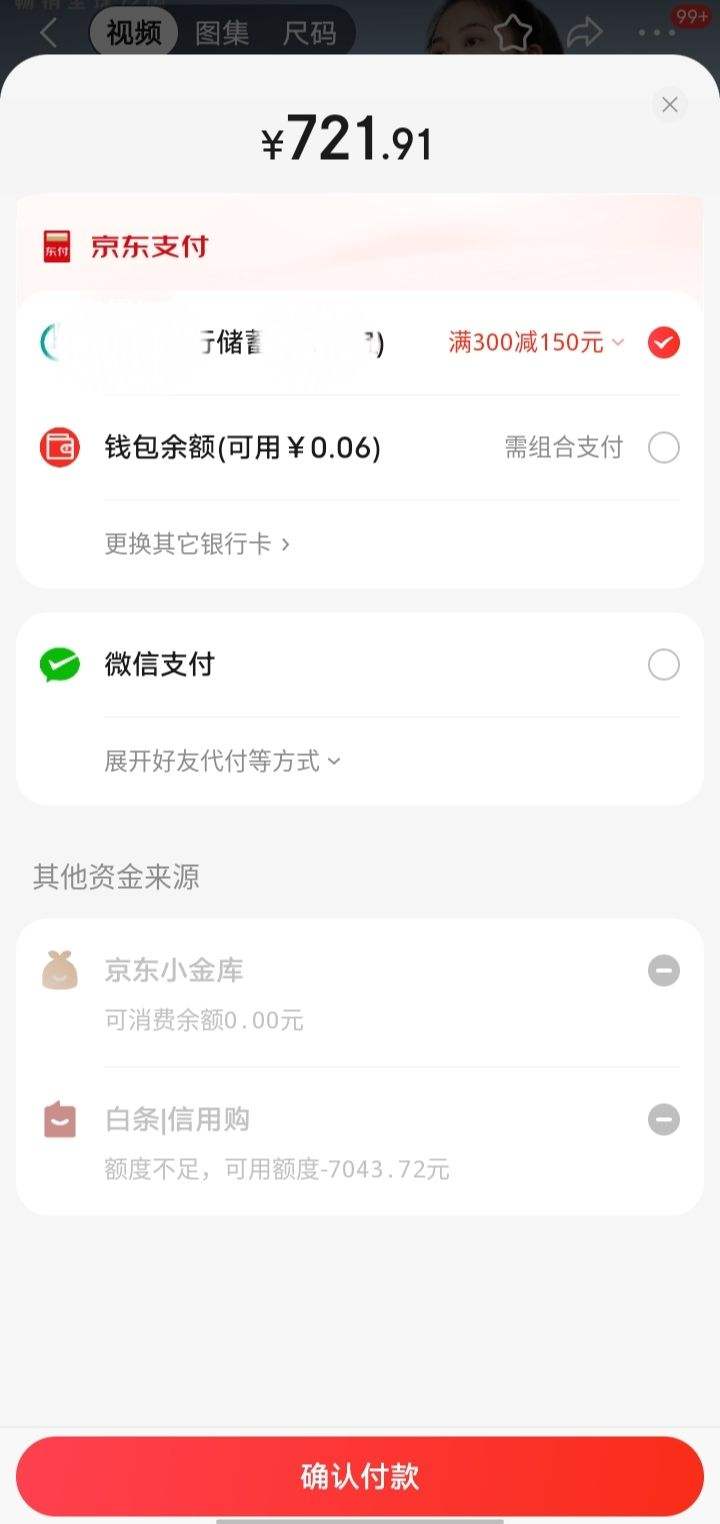Choose 微信支付 as payment method
This screenshot has height=1524, width=720.
pos(663,665)
